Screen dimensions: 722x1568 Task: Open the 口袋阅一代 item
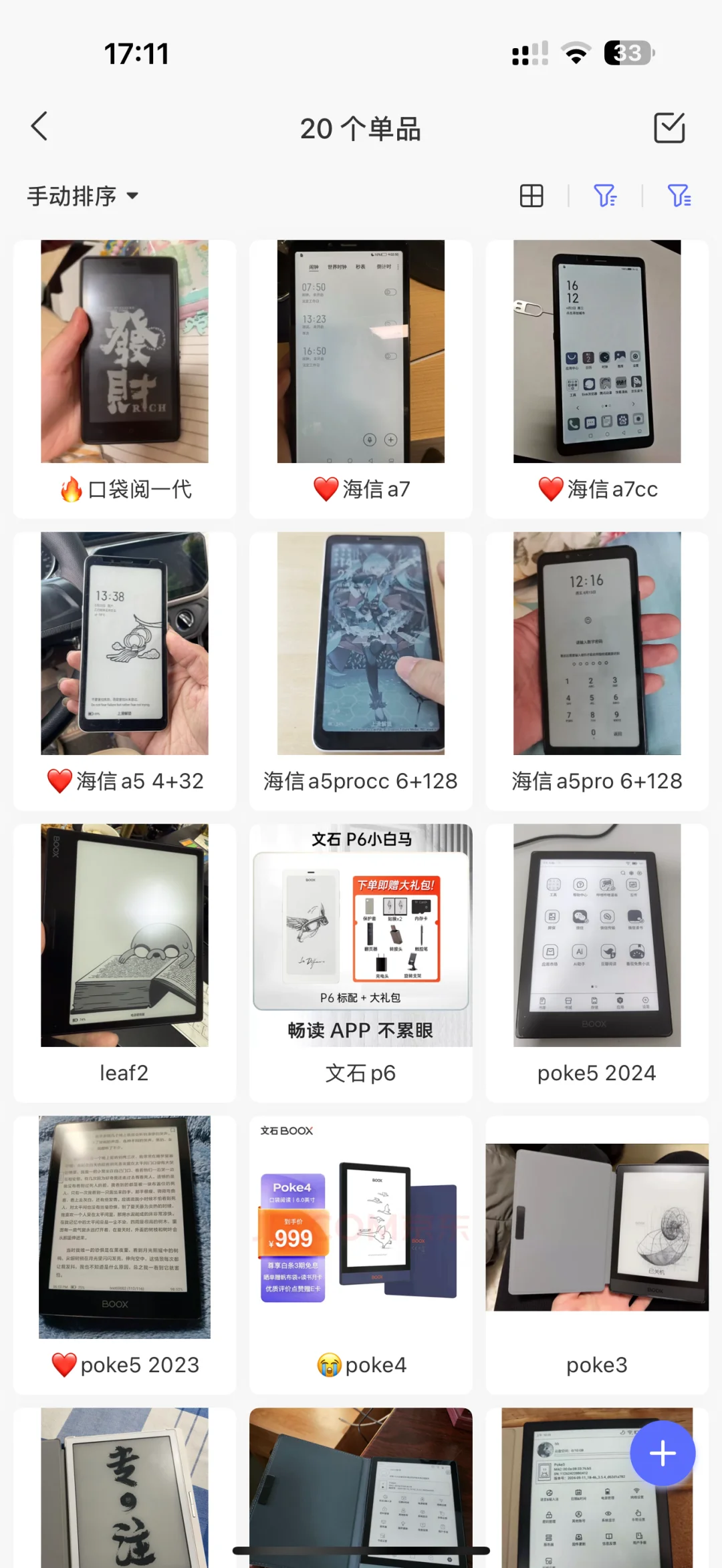125,377
